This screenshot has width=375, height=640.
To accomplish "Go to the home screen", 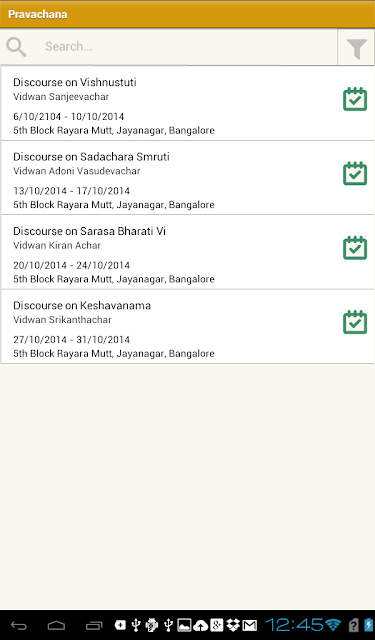I will pos(56,625).
